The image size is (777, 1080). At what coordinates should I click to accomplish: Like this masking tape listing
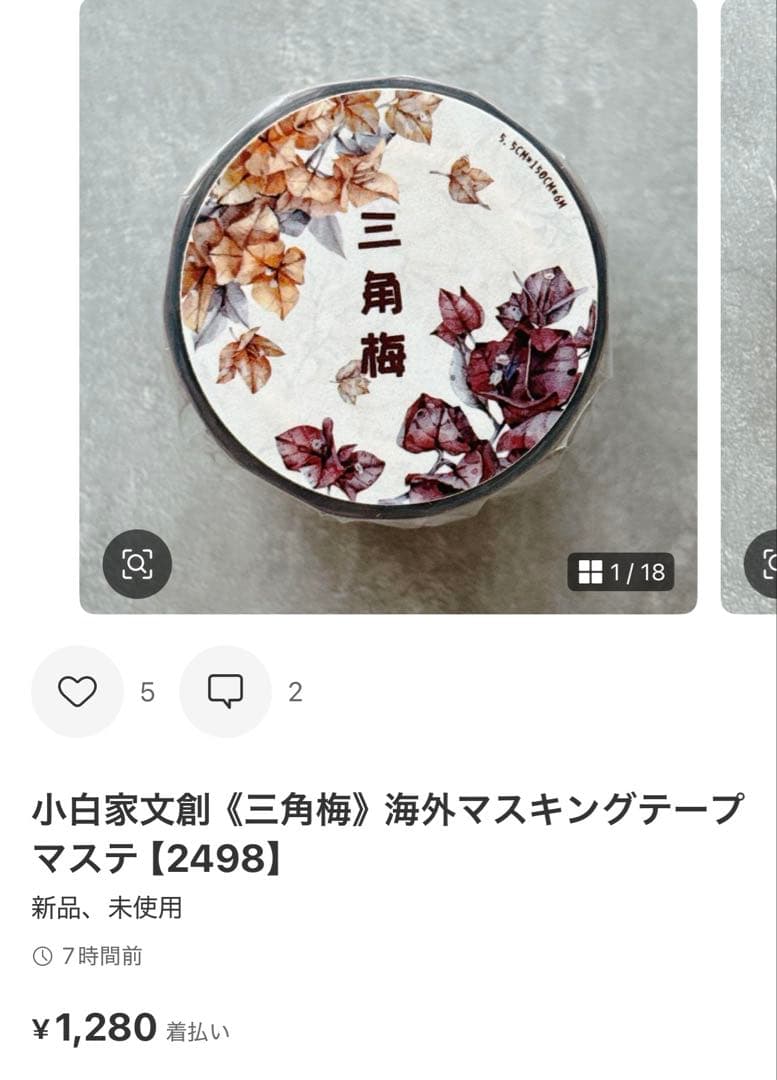[x=77, y=692]
